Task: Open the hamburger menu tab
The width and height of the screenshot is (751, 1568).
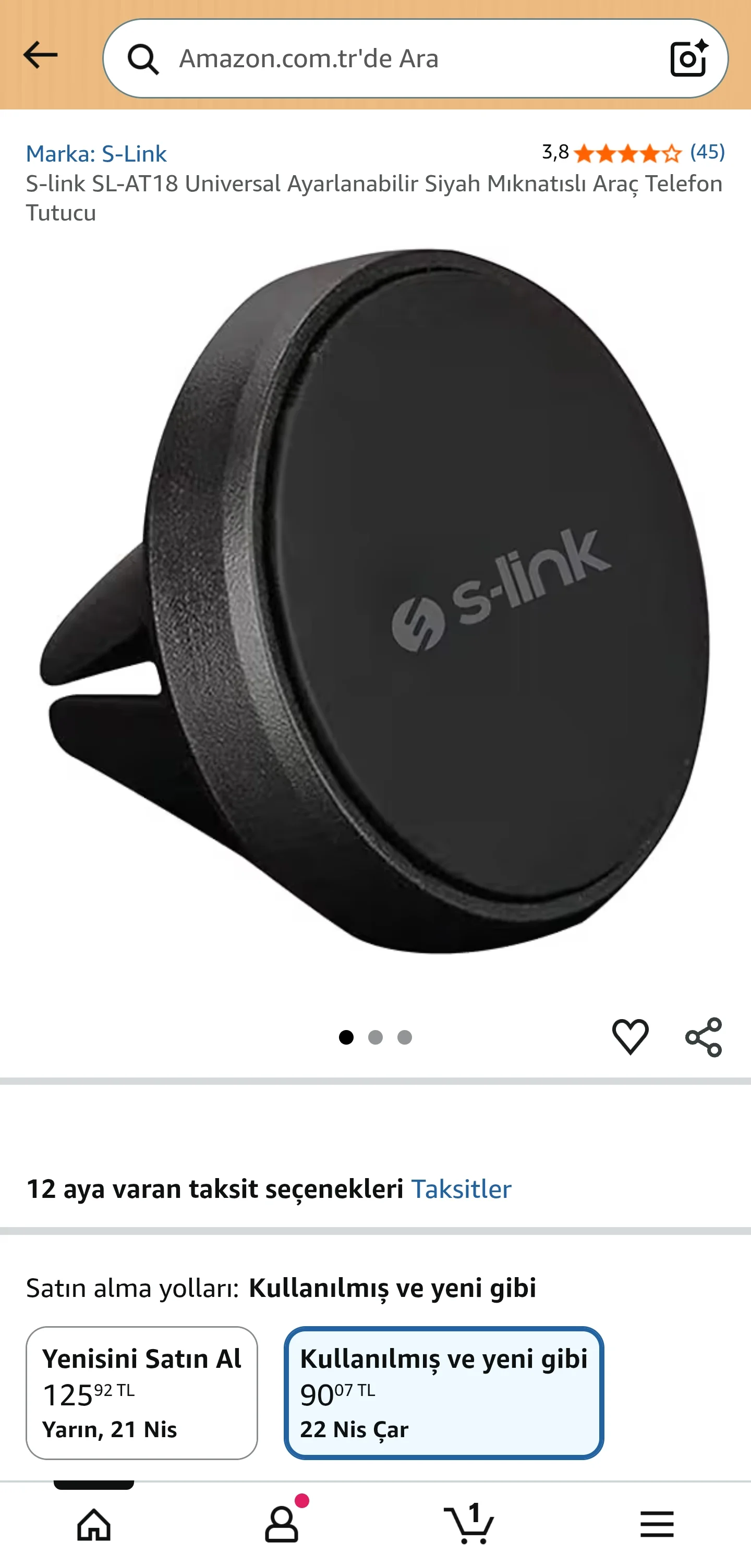Action: tap(657, 1524)
